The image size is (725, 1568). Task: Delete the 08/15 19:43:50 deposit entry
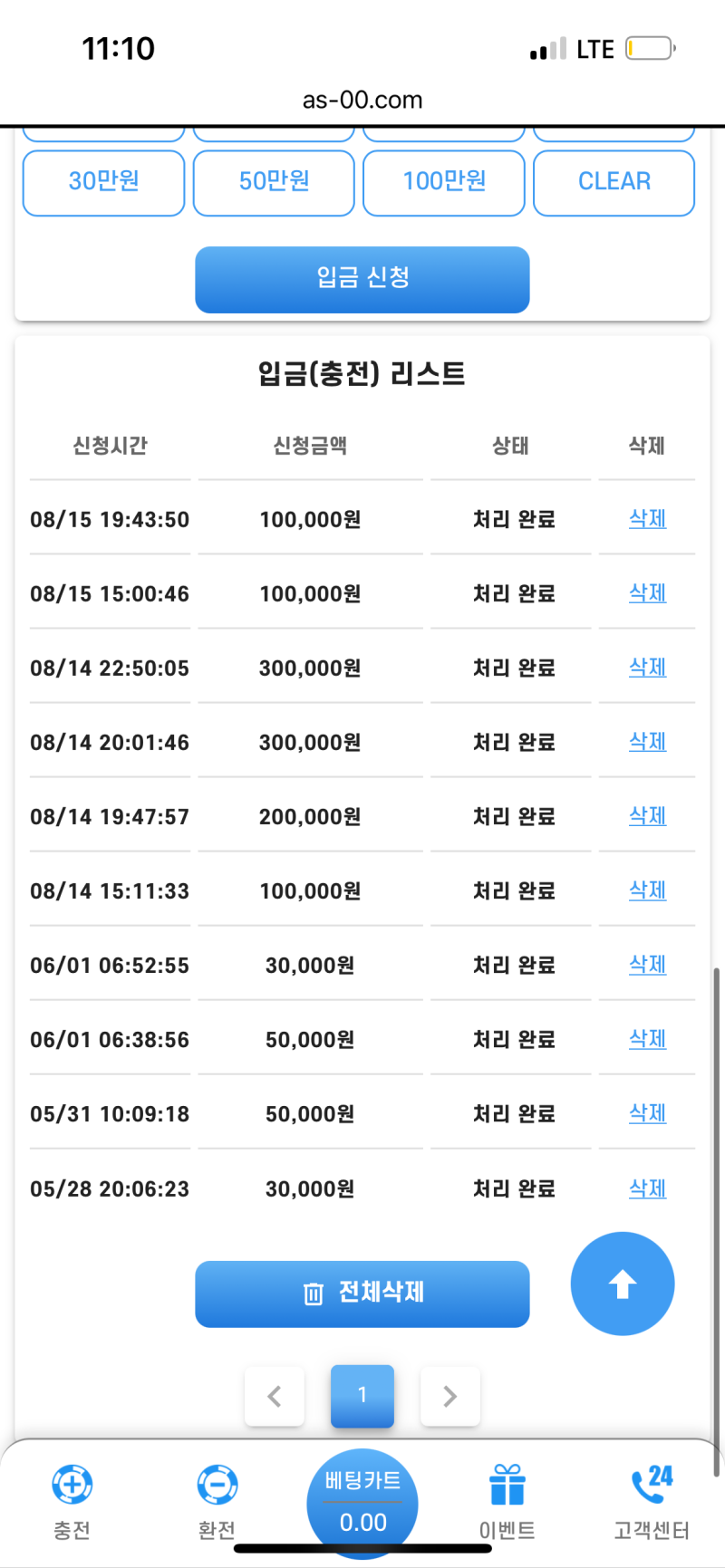646,518
